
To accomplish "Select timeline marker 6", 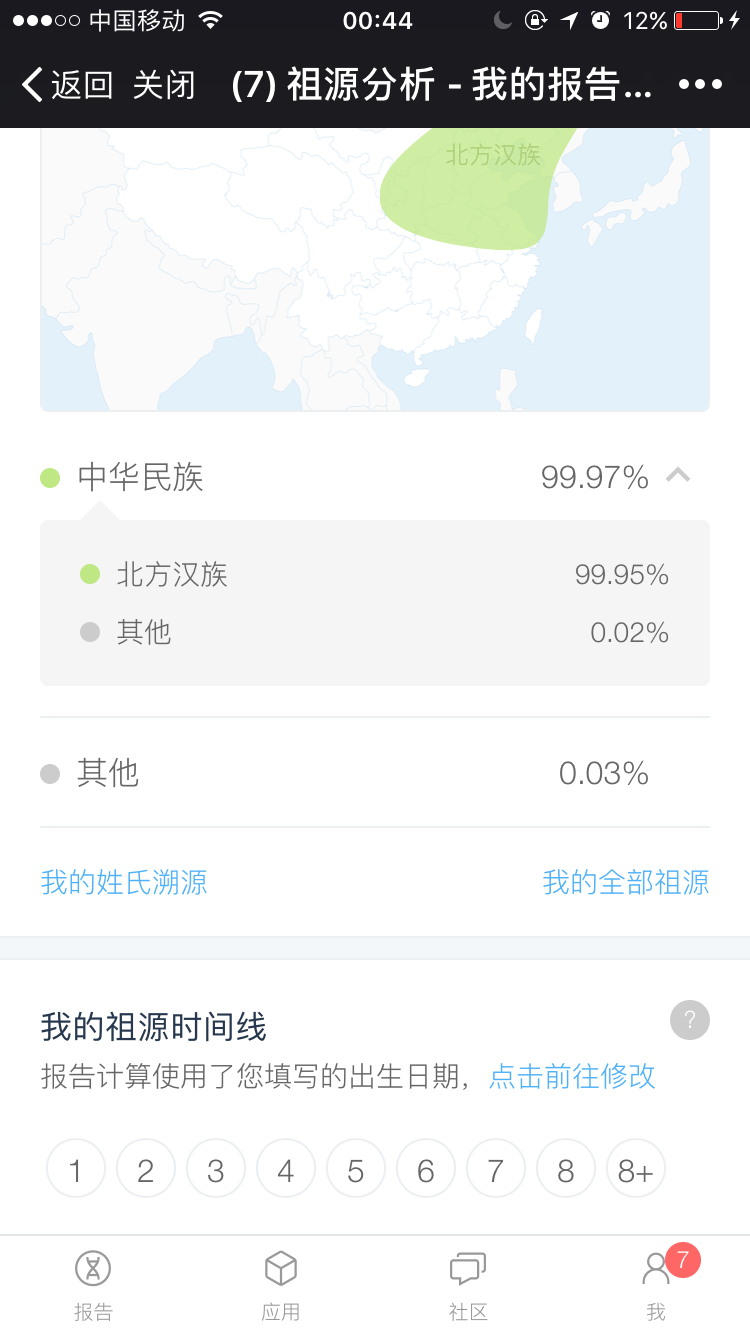I will point(426,1168).
